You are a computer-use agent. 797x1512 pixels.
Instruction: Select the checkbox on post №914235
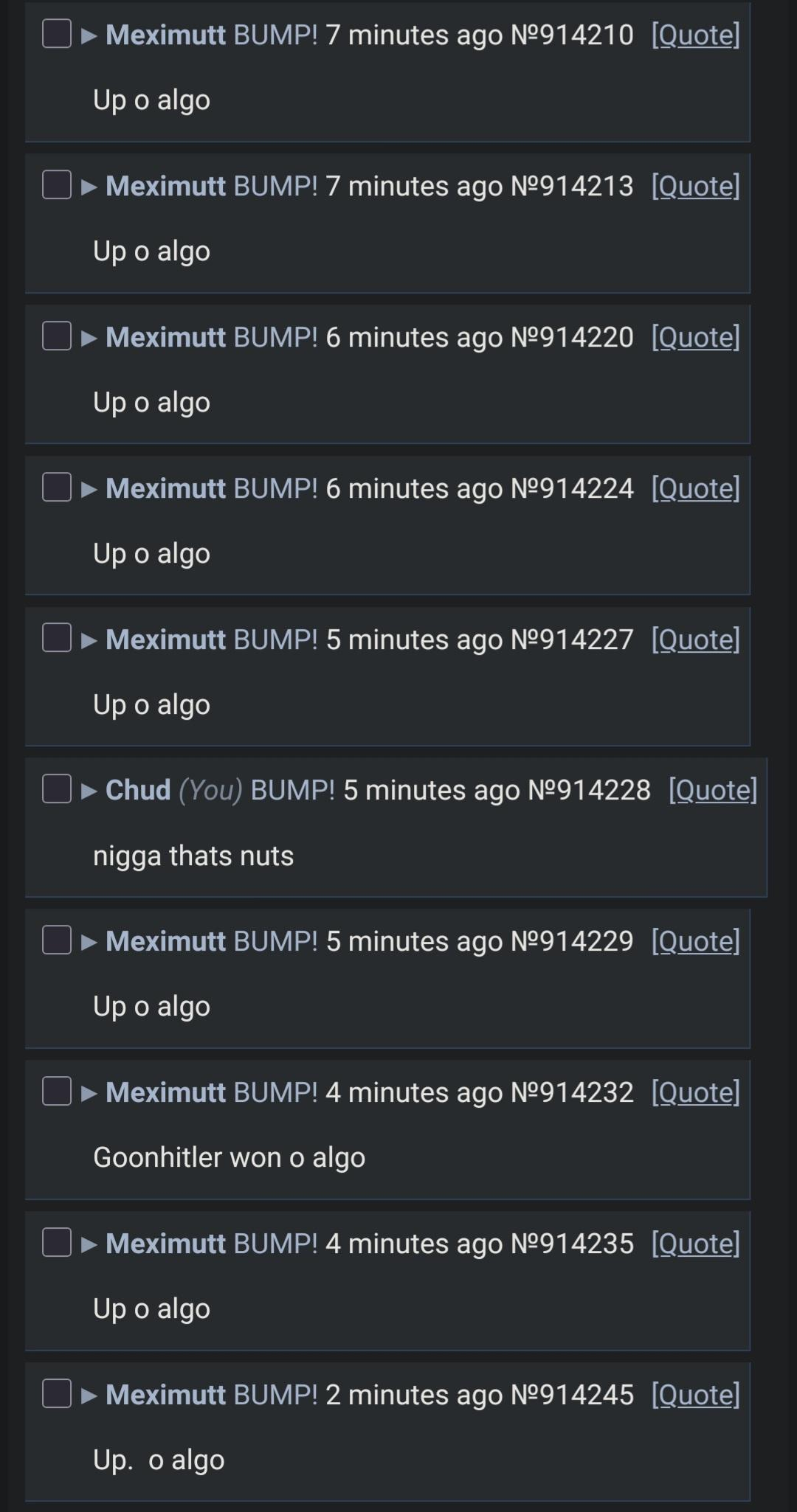pos(56,1243)
